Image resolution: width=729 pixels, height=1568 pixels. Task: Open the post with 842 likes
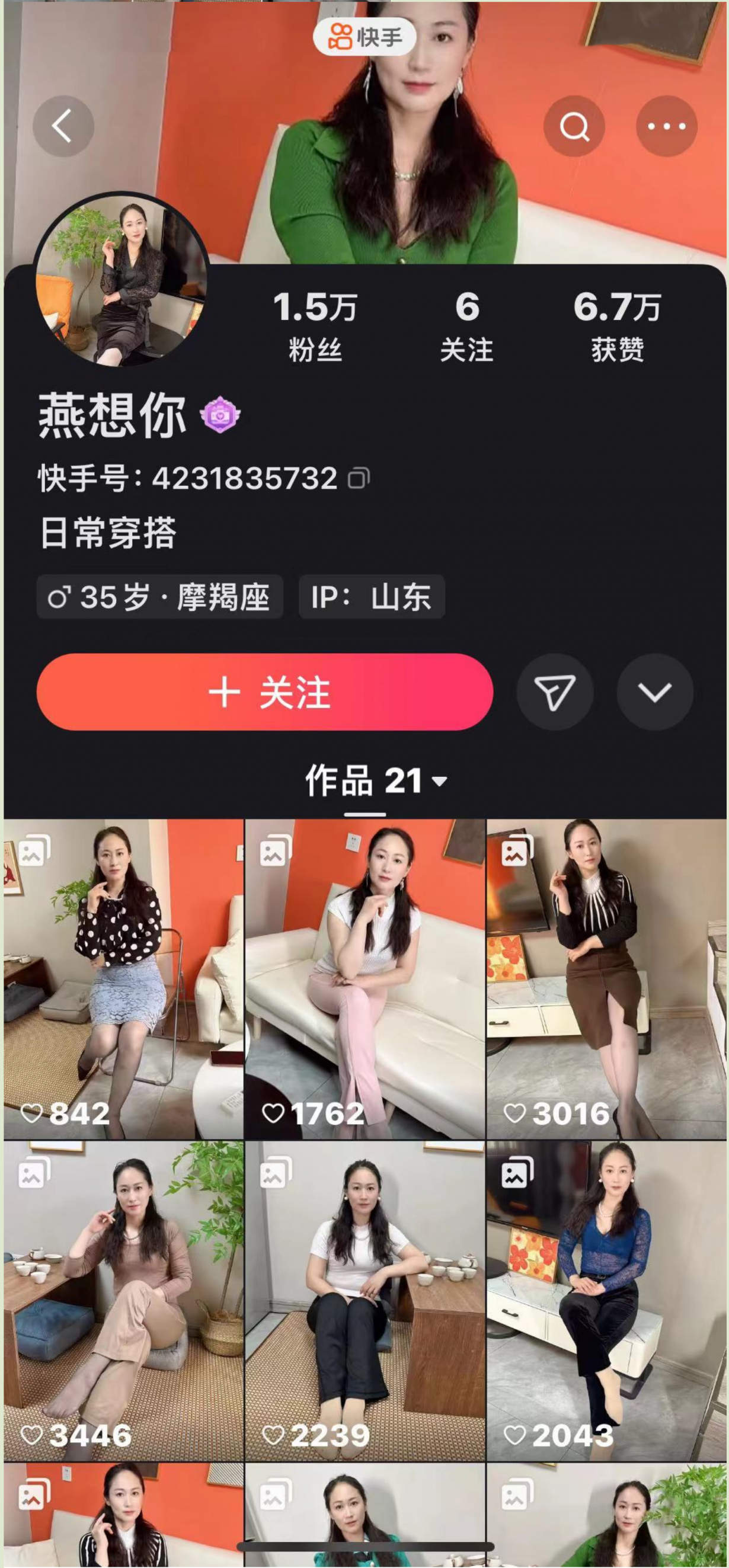pos(124,979)
